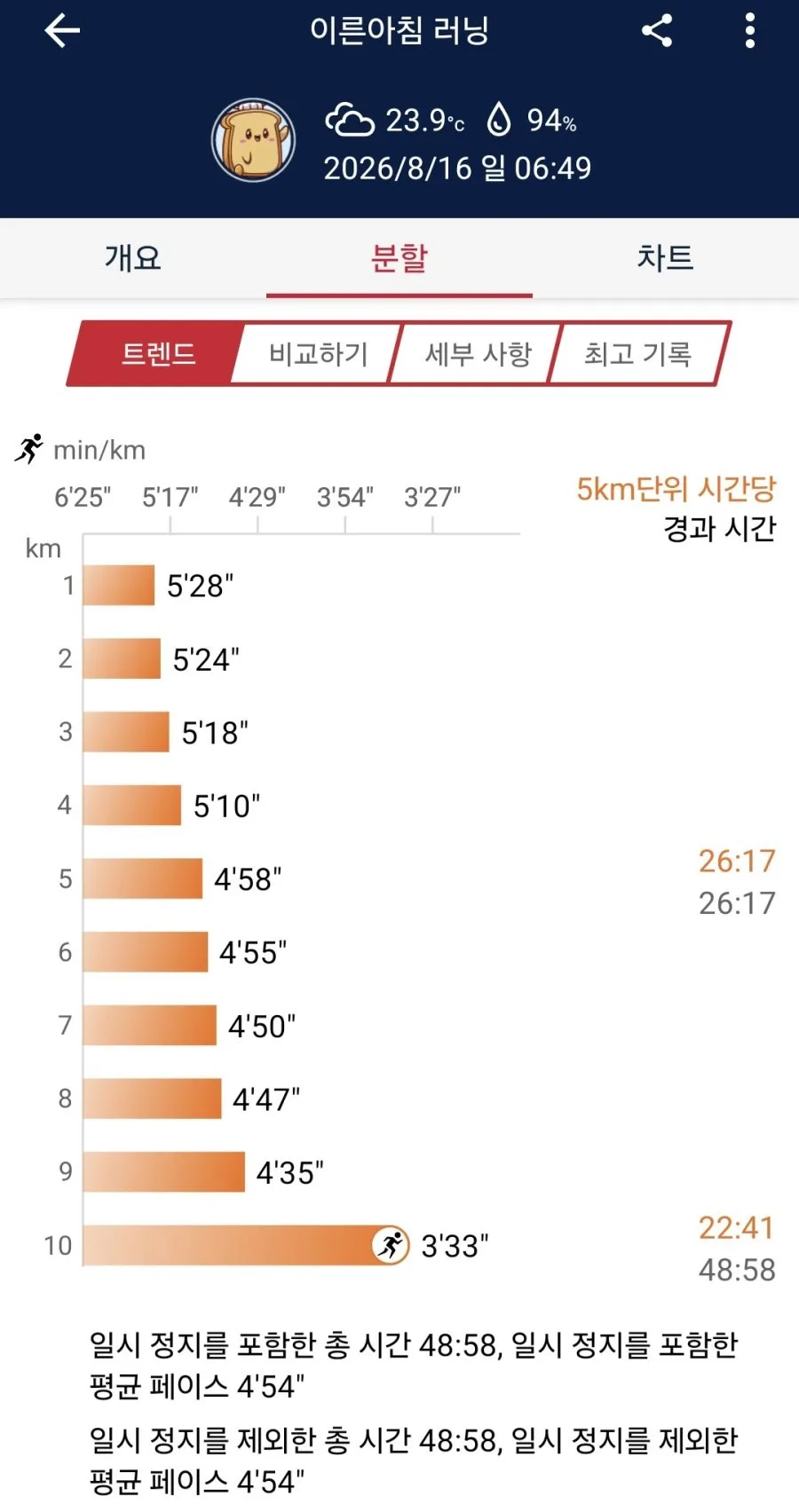Switch to the 차트 tab
Image resolution: width=799 pixels, height=1512 pixels.
pos(665,258)
